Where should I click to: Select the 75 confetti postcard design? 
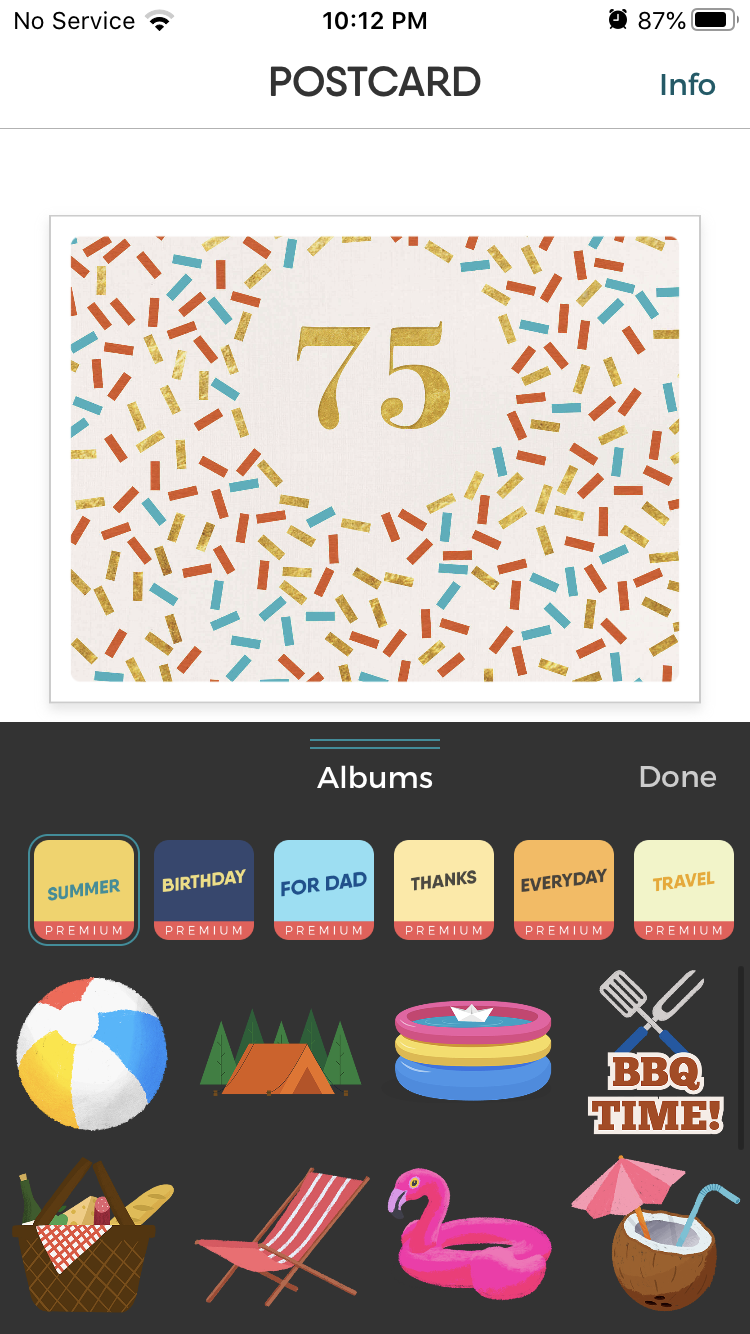pos(375,458)
